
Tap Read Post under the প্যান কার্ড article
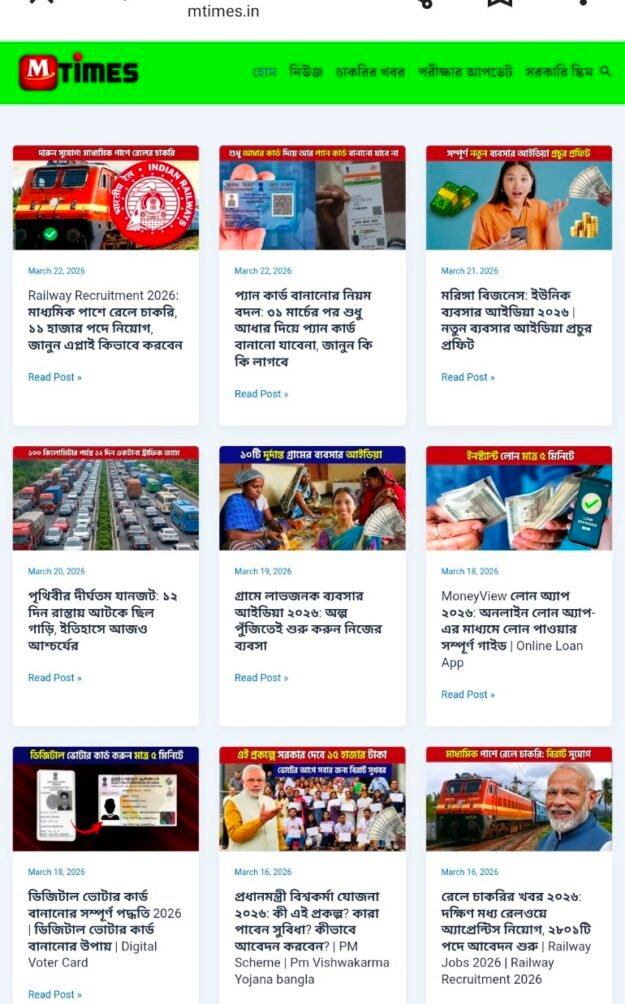[261, 394]
